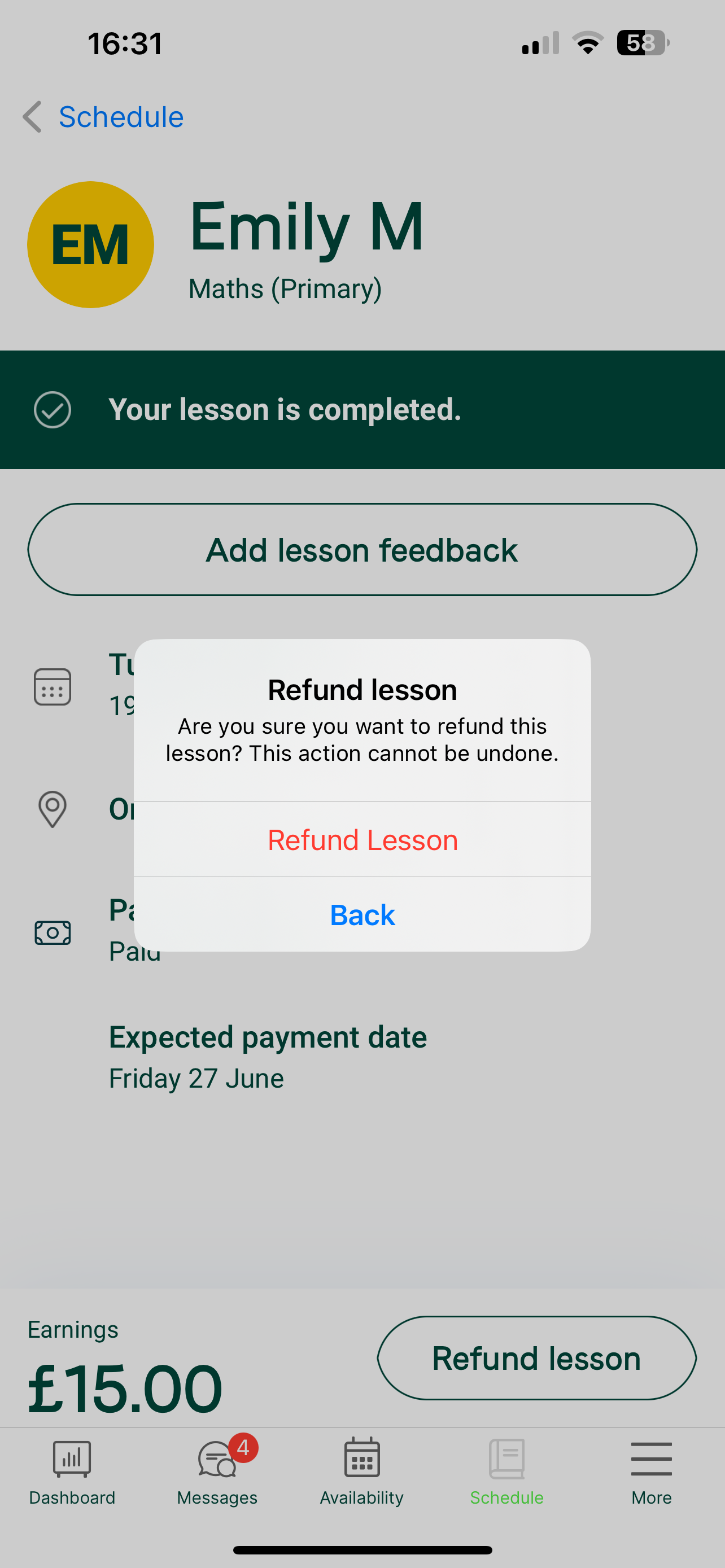The height and width of the screenshot is (1568, 725).
Task: Go back to Schedule via top link
Action: tap(103, 117)
